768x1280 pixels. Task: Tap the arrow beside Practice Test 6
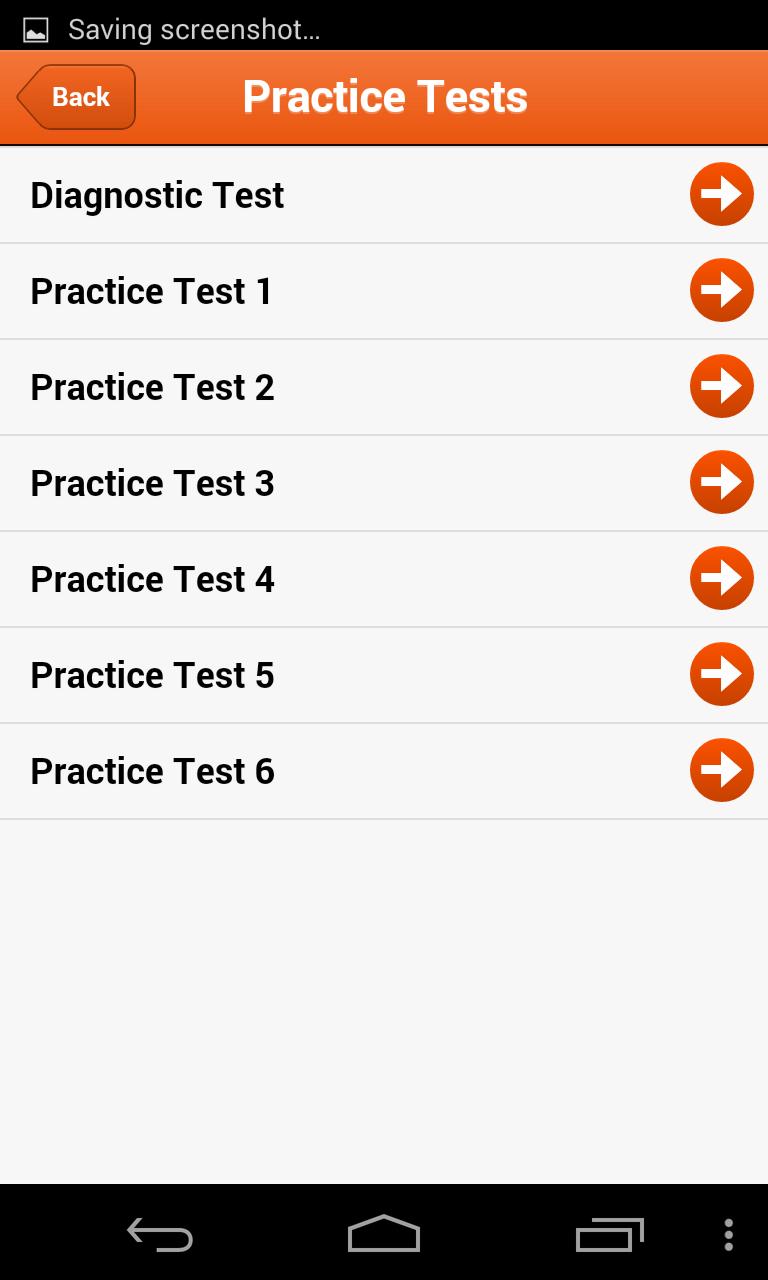[x=721, y=770]
